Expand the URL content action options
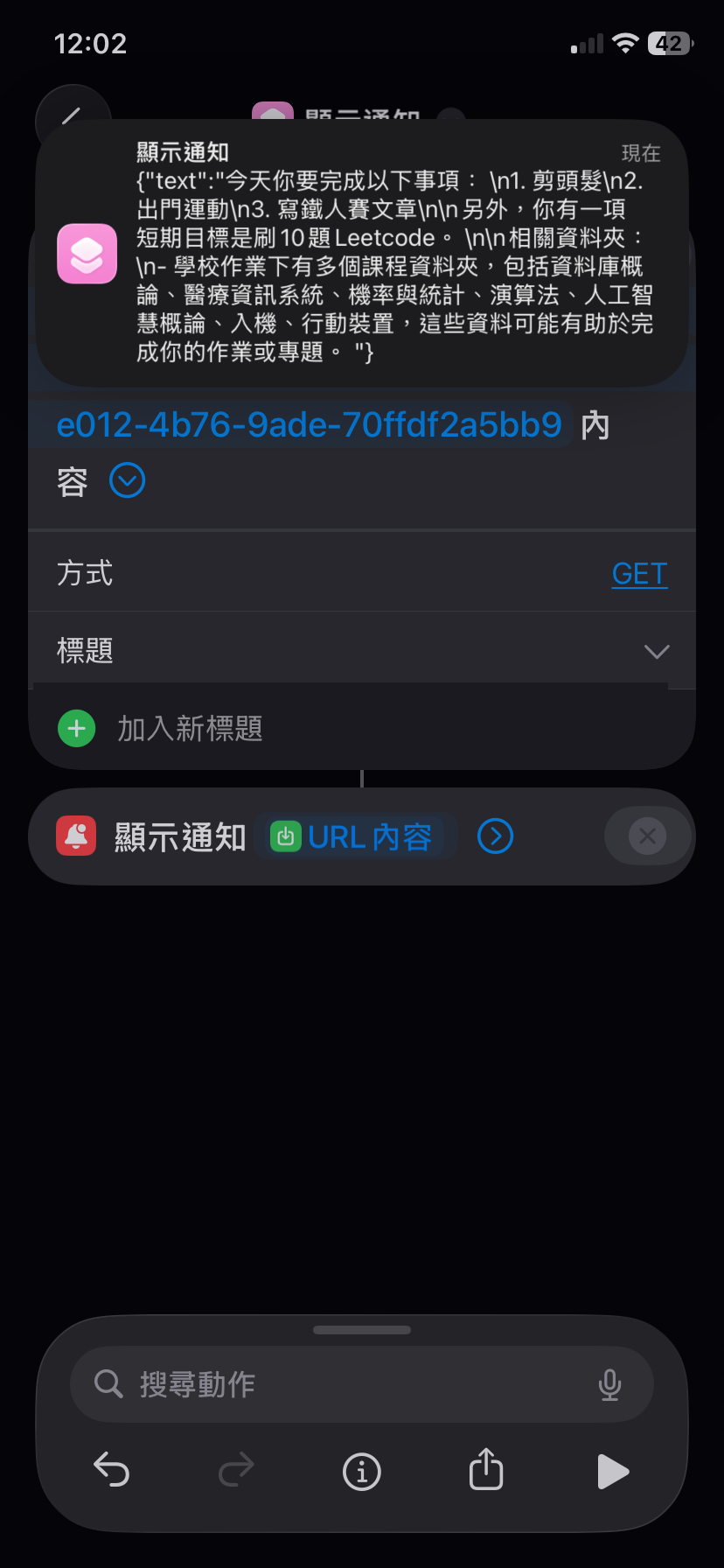This screenshot has width=724, height=1568. click(x=128, y=480)
